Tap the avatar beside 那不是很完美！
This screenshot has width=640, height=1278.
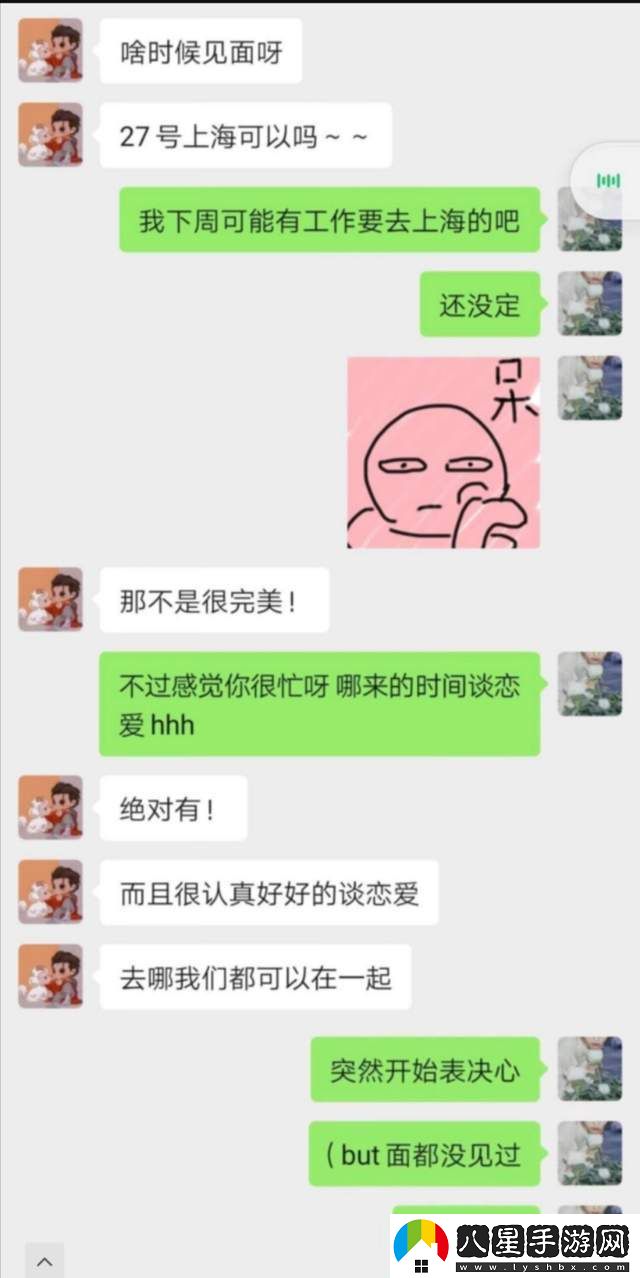(50, 599)
